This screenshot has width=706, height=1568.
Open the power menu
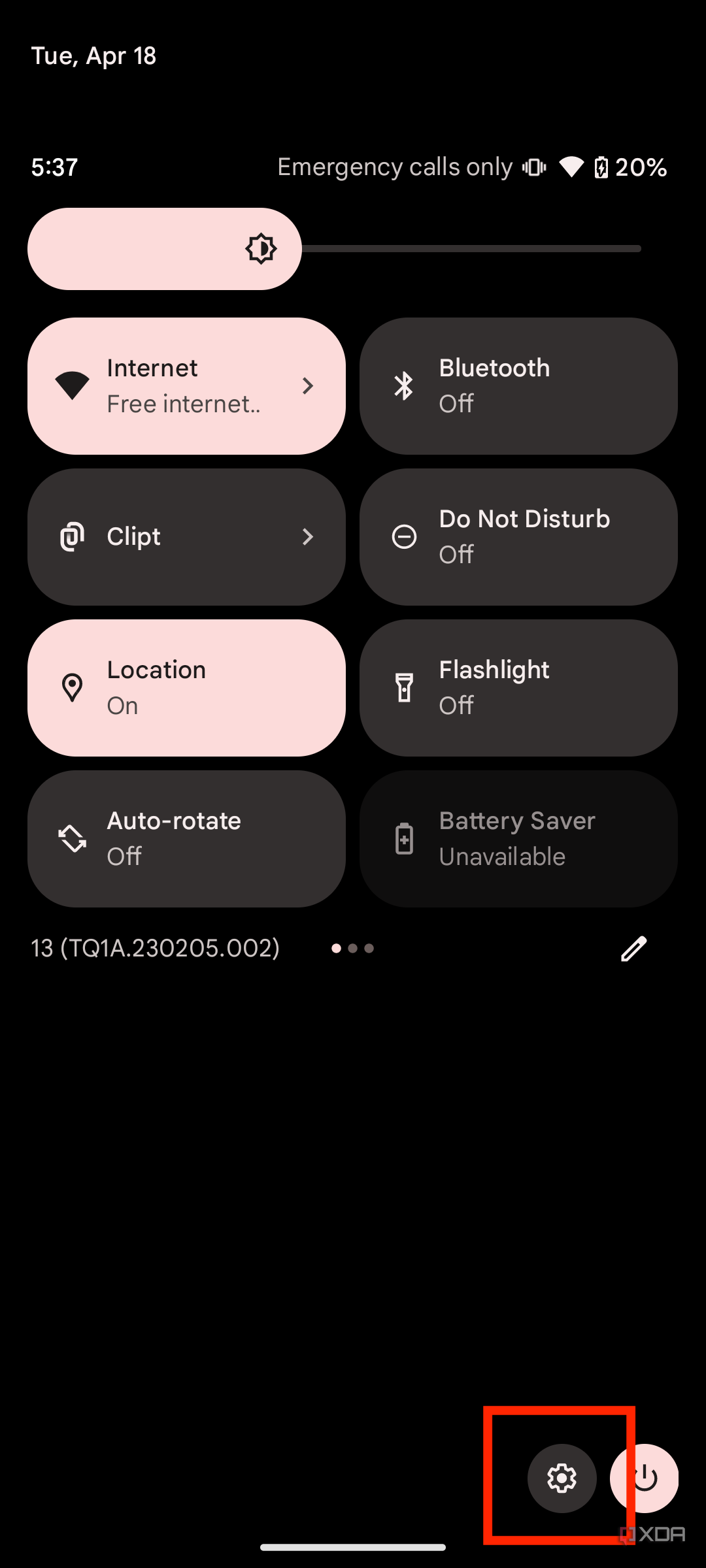pyautogui.click(x=645, y=1478)
